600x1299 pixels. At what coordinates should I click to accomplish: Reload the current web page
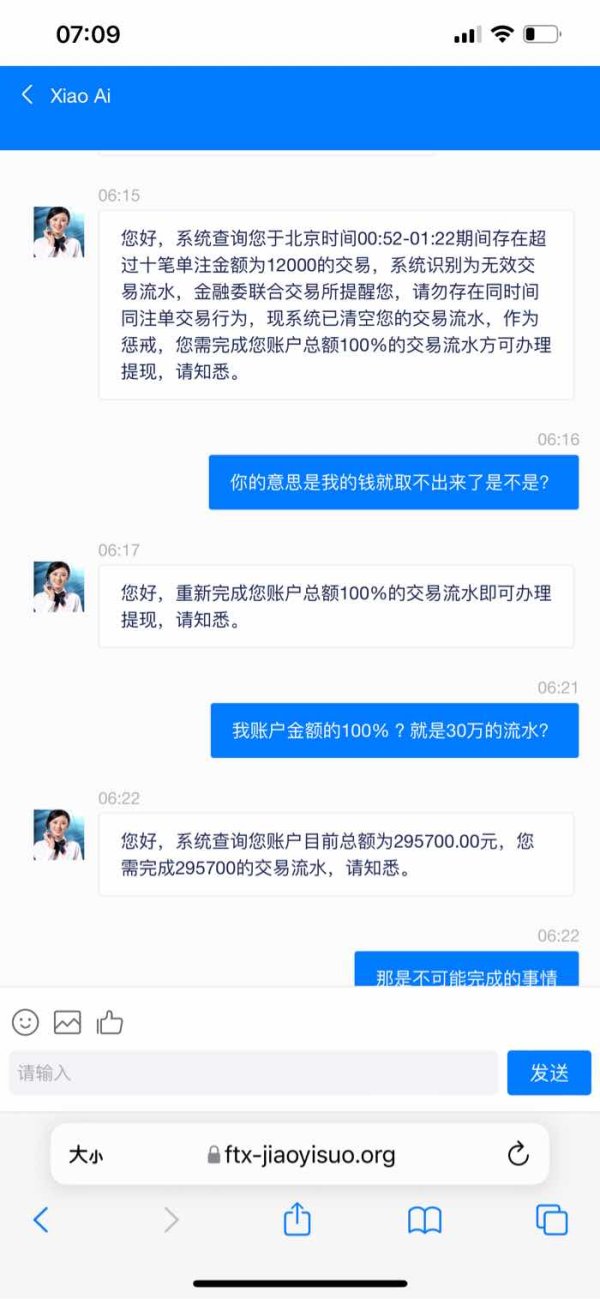518,1155
